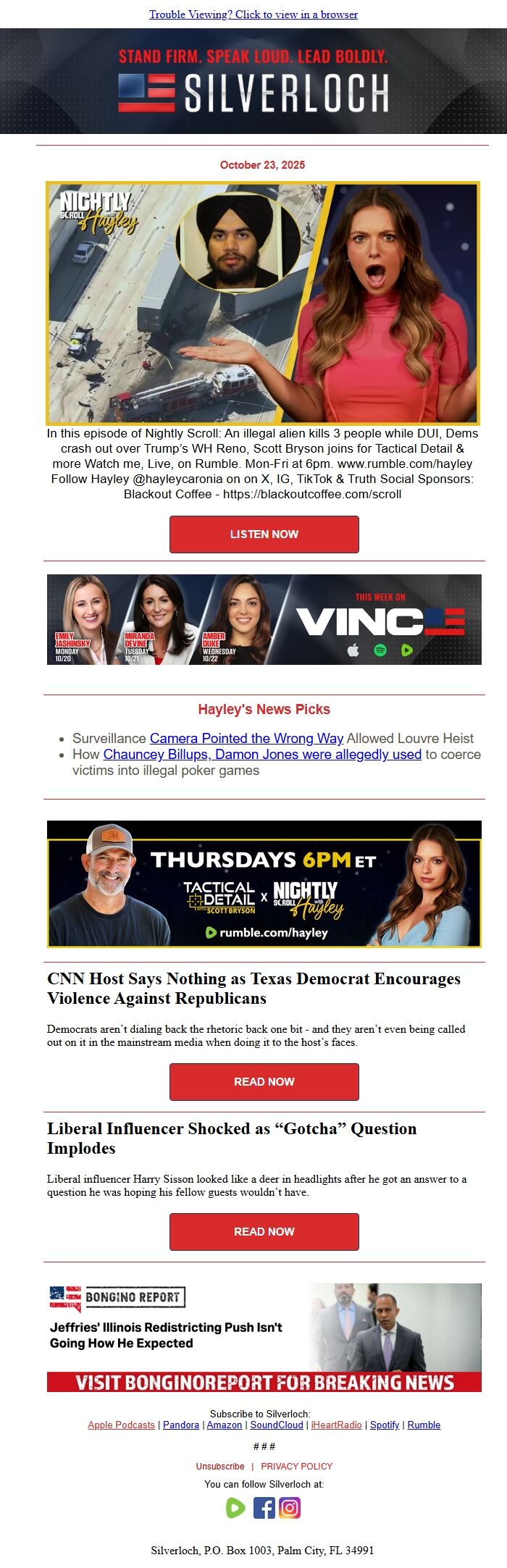Open the Spotify subscribe link
This screenshot has width=507, height=1568.
click(385, 1425)
